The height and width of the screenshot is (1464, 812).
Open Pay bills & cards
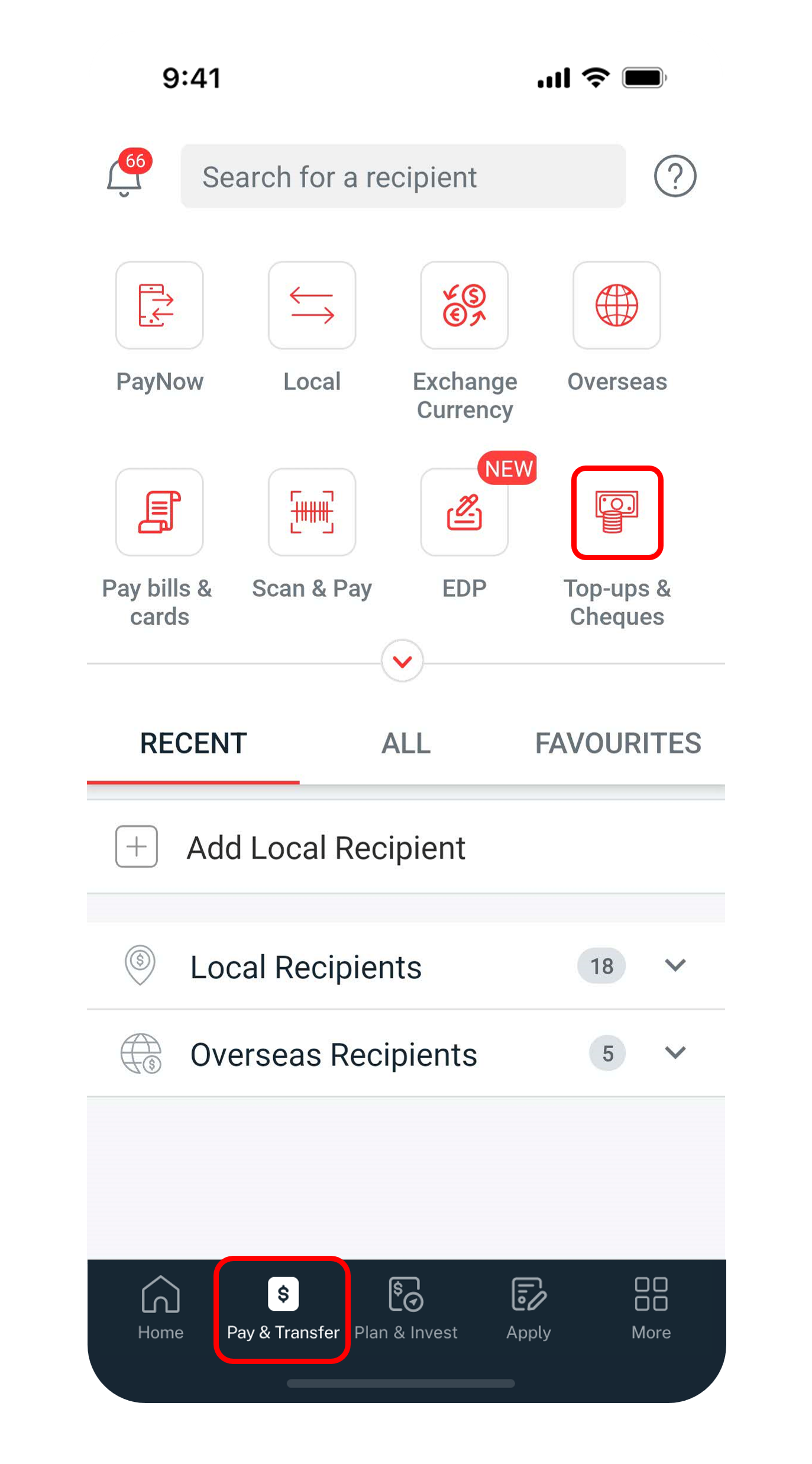point(159,512)
